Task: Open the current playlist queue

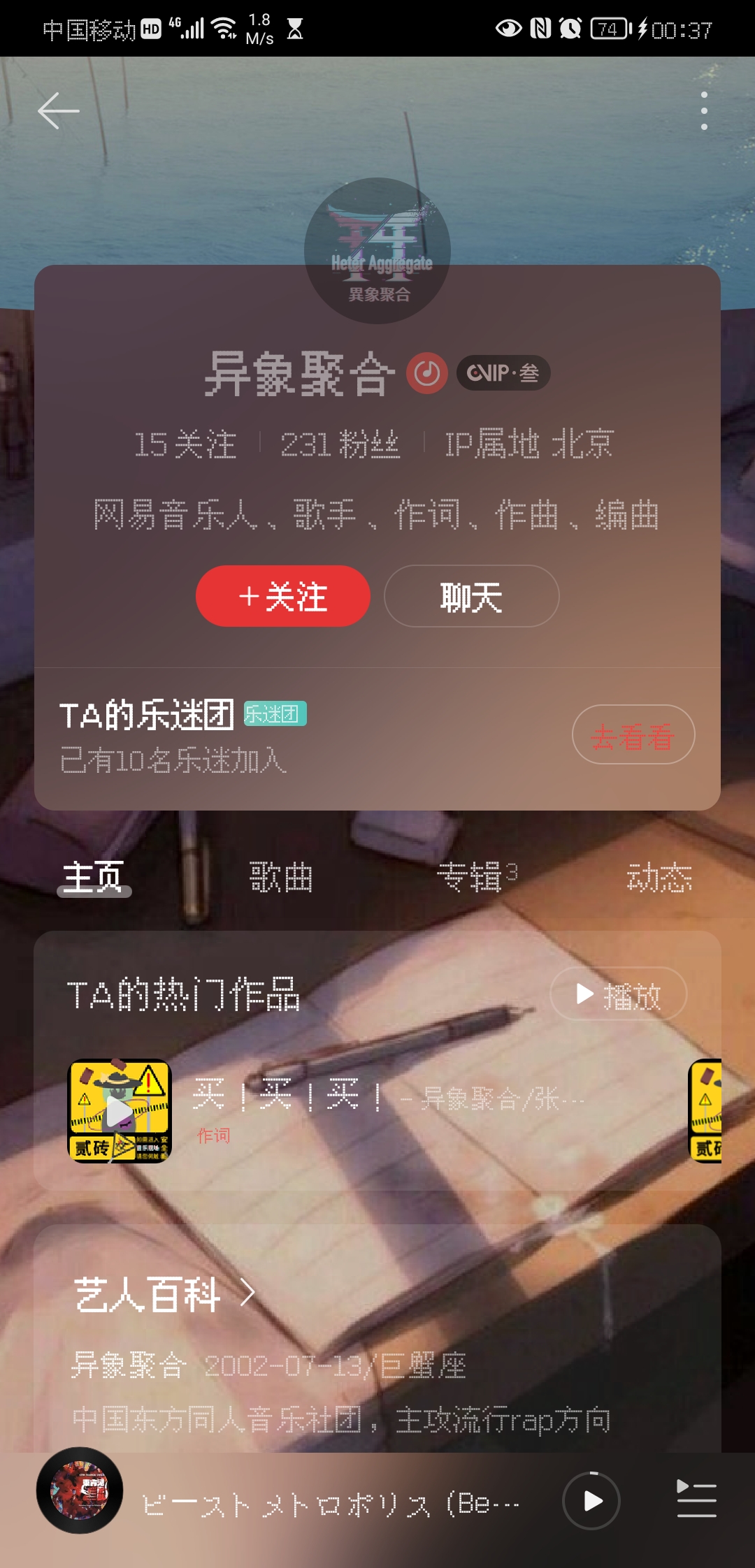Action: [x=696, y=1501]
